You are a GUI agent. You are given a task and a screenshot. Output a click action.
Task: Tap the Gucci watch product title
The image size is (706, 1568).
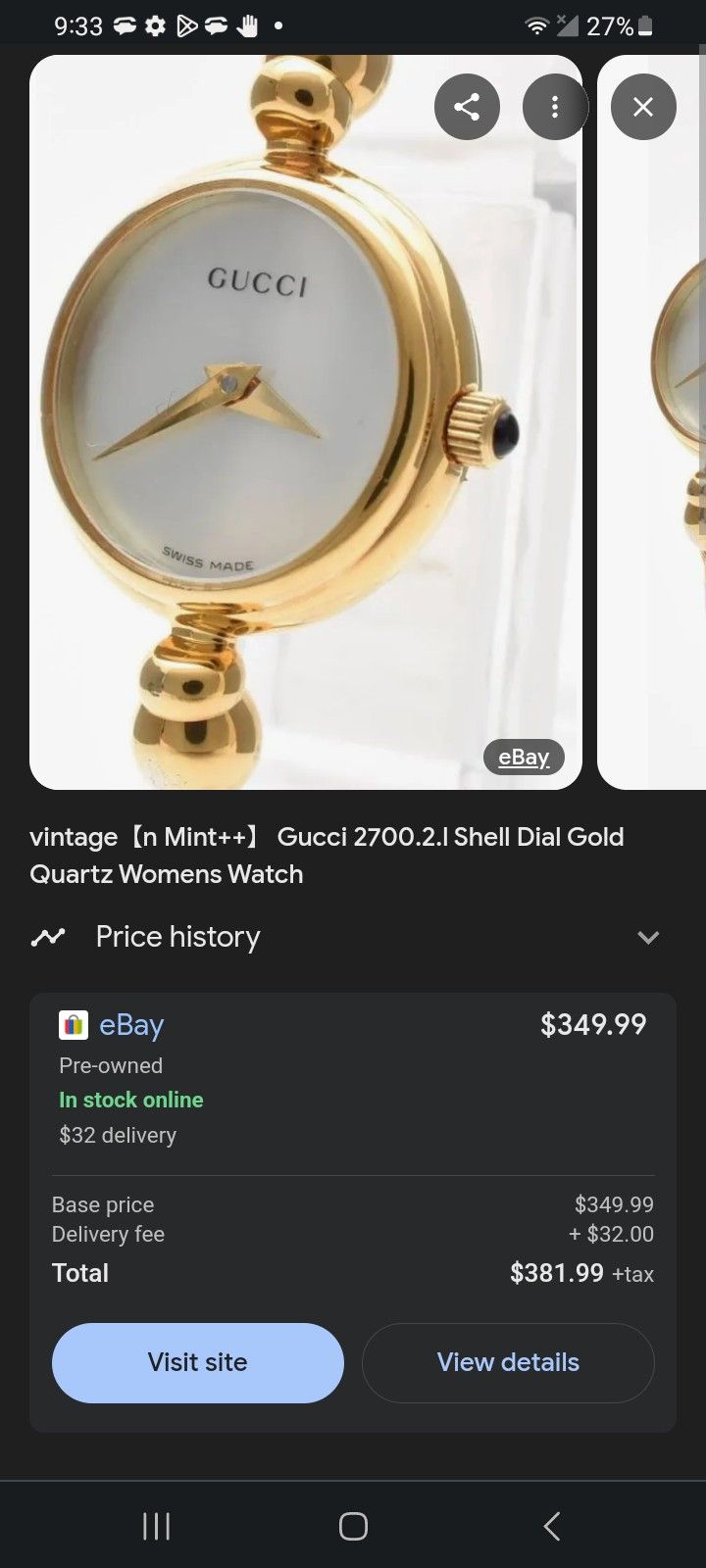click(327, 855)
